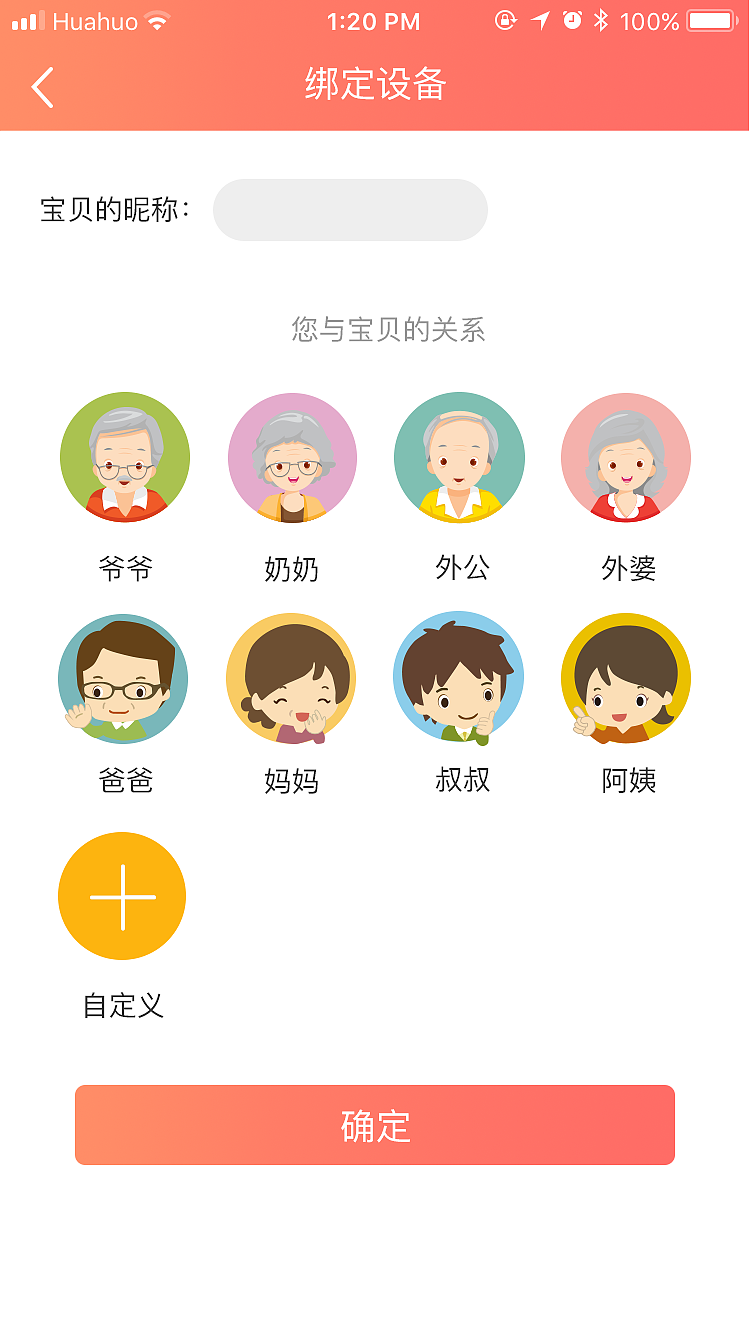The height and width of the screenshot is (1334, 750).
Task: Tap the back arrow in the header
Action: coord(42,88)
